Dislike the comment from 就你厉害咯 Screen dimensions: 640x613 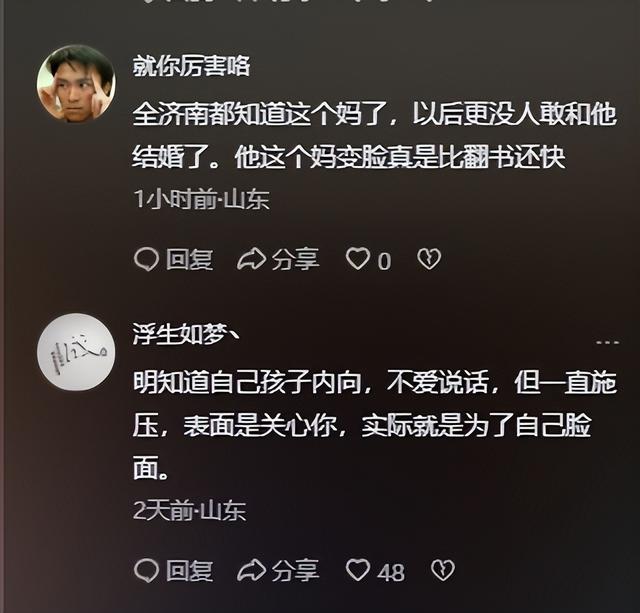(x=429, y=260)
